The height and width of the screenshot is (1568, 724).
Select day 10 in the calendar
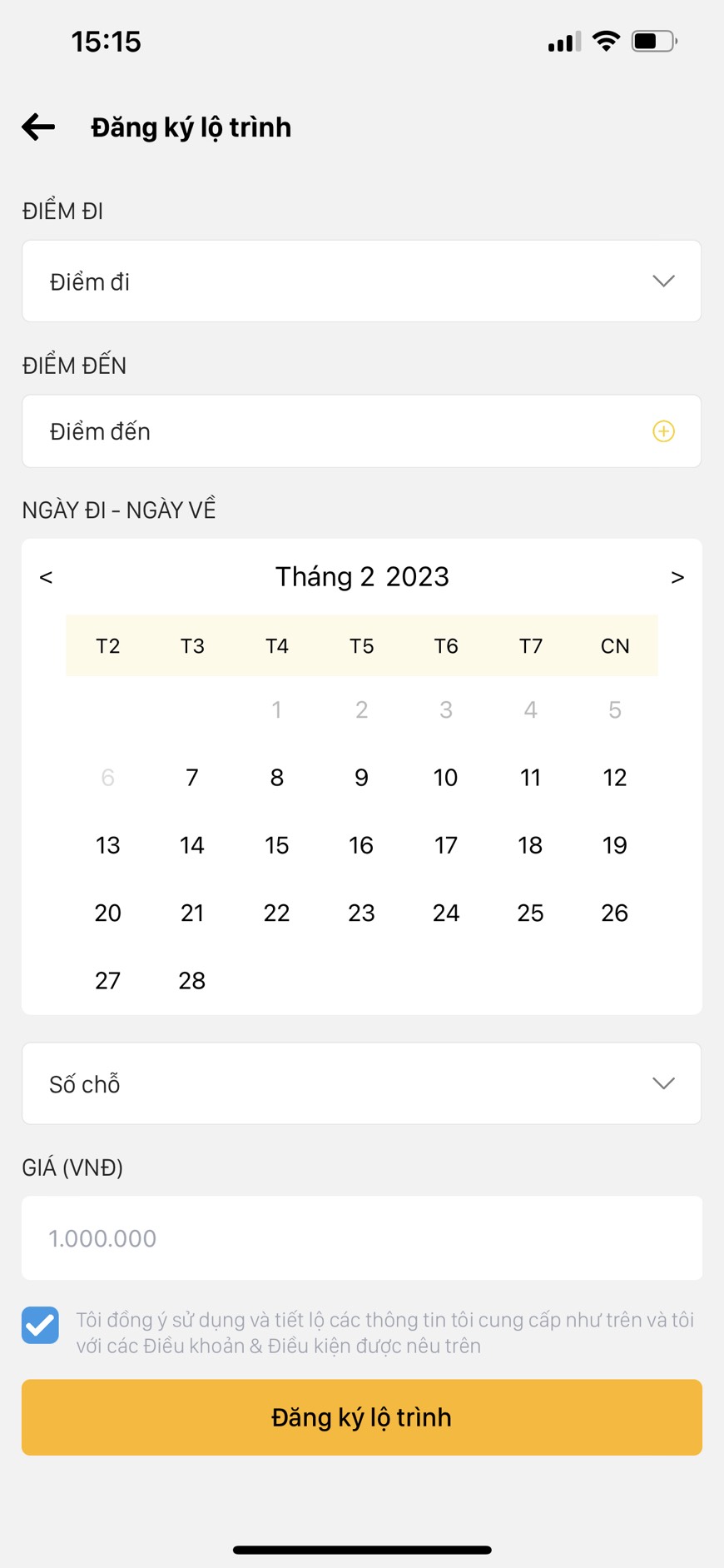[445, 778]
